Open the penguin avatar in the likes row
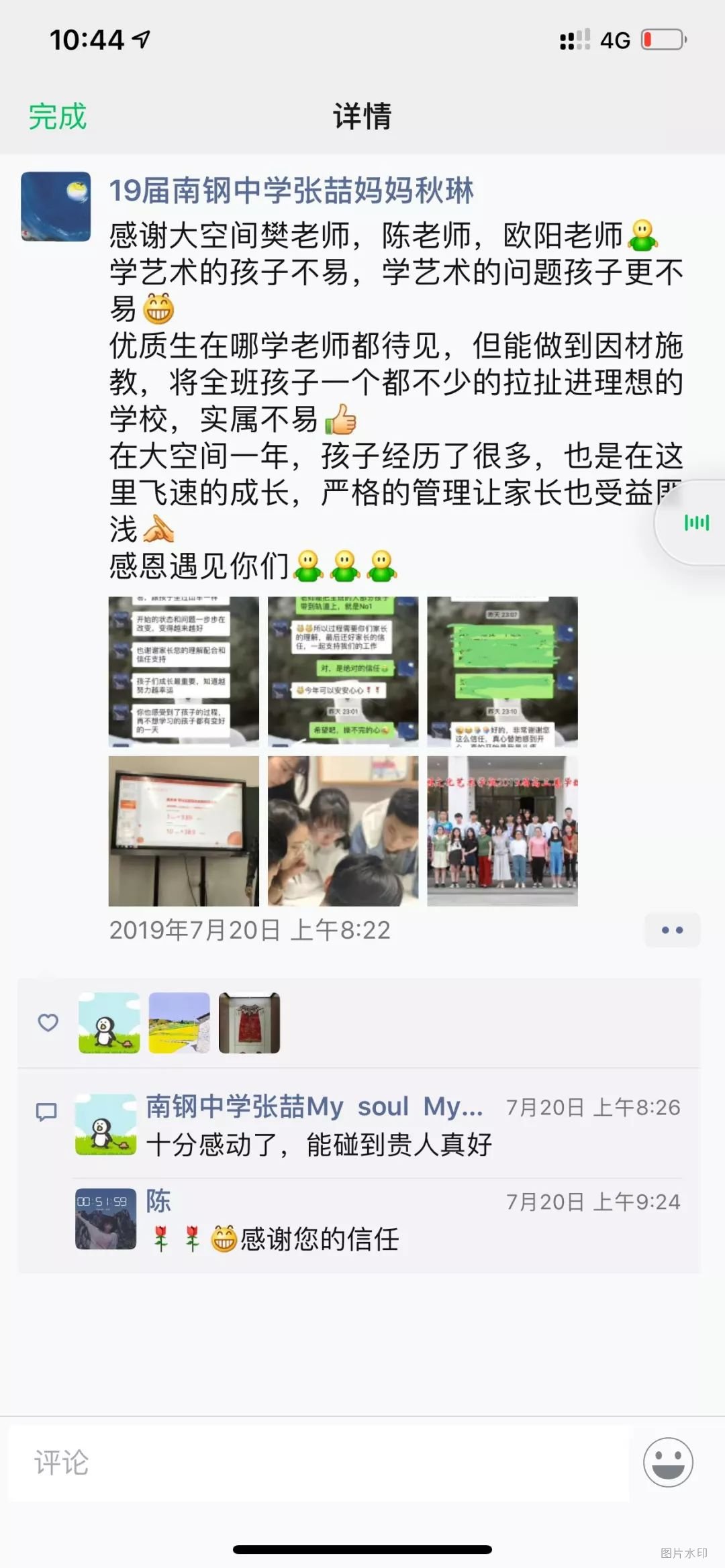This screenshot has height=1568, width=725. (109, 1023)
